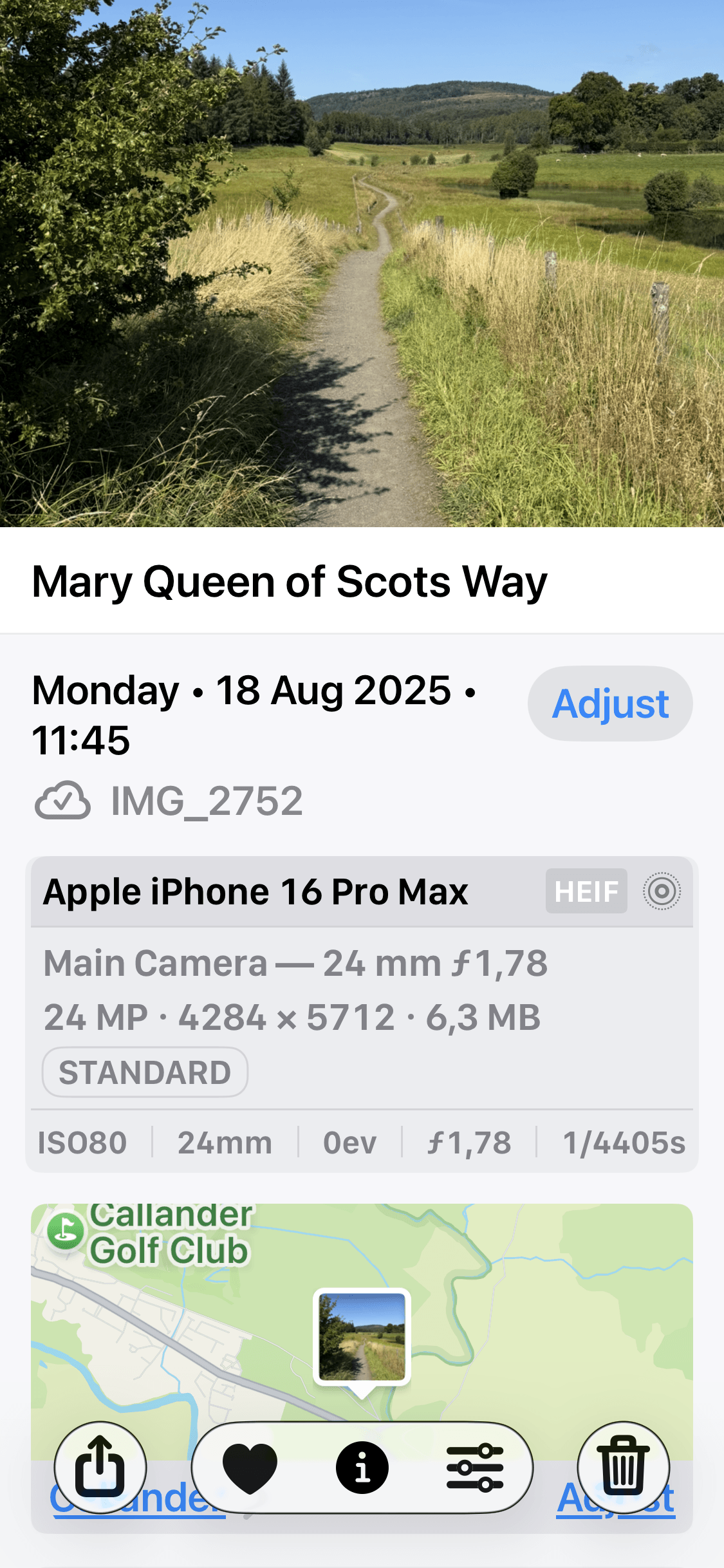
Task: Share this photo
Action: click(x=100, y=1468)
